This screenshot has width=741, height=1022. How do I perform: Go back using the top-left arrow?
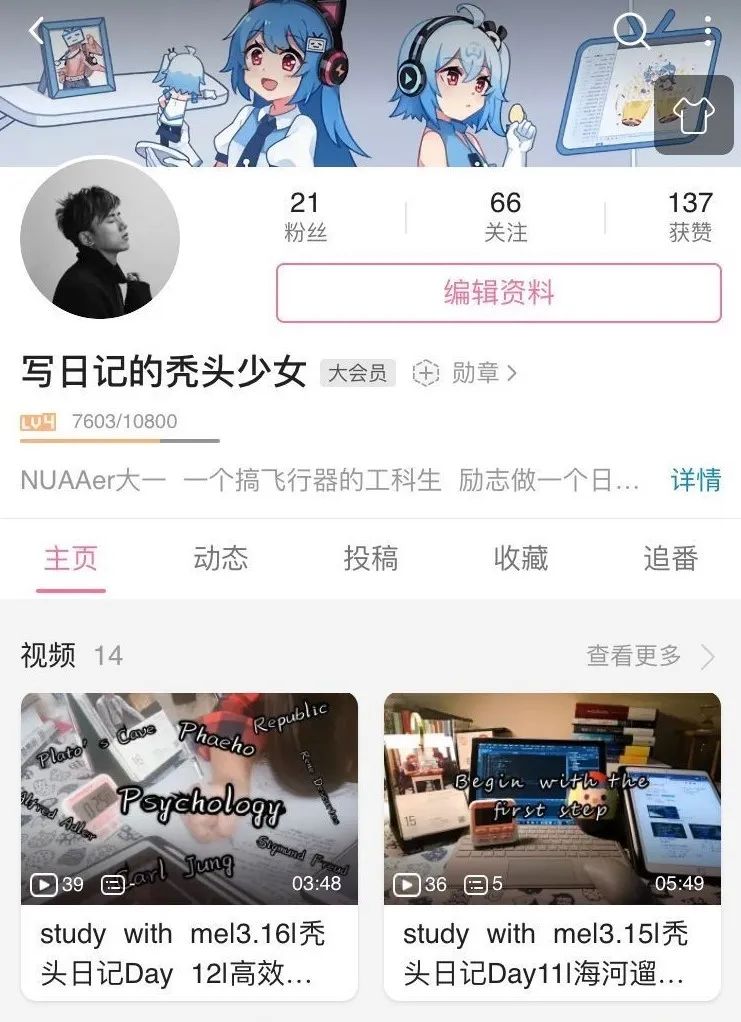coord(37,31)
